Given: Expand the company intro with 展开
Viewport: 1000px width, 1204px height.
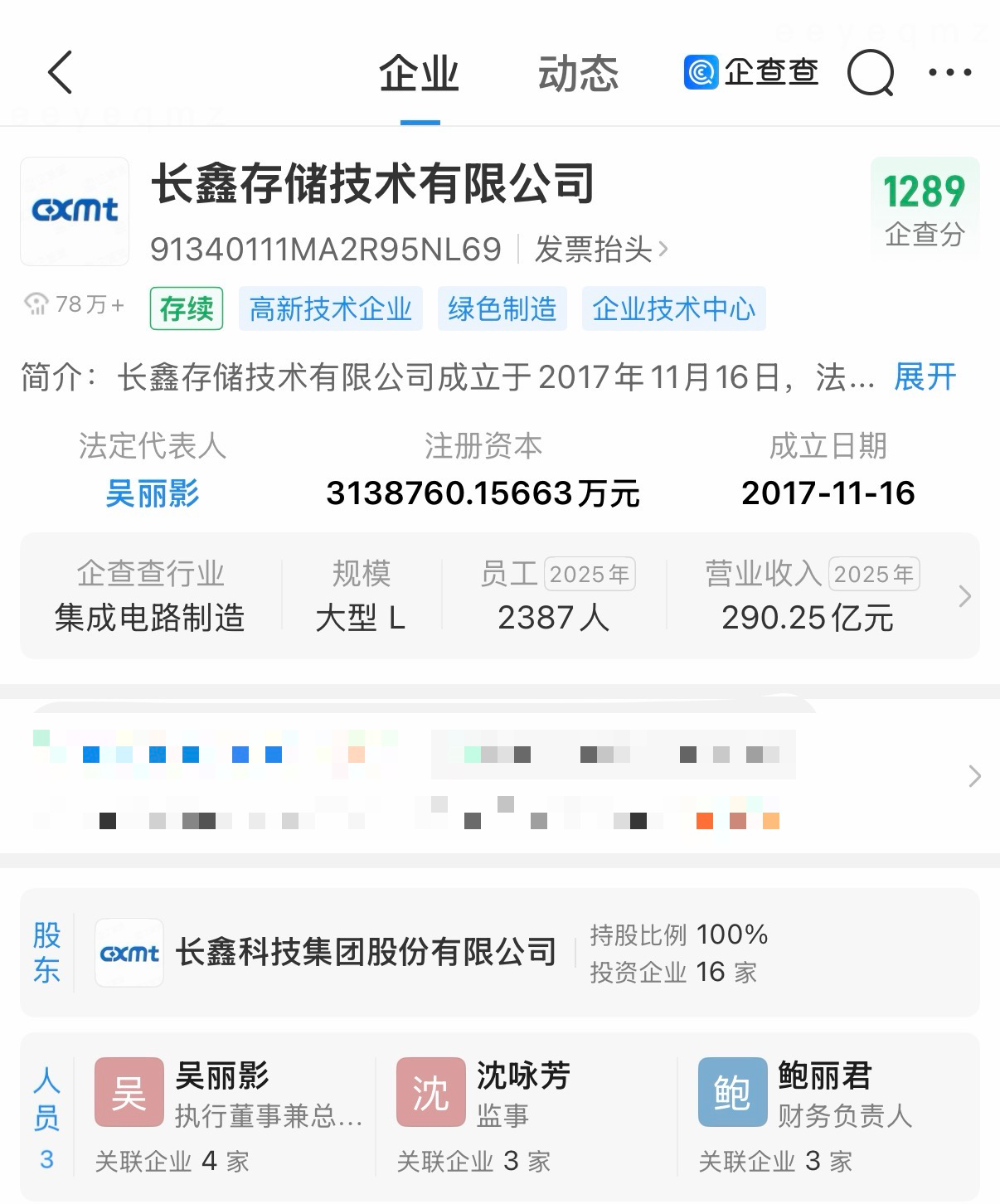Looking at the screenshot, I should (925, 377).
